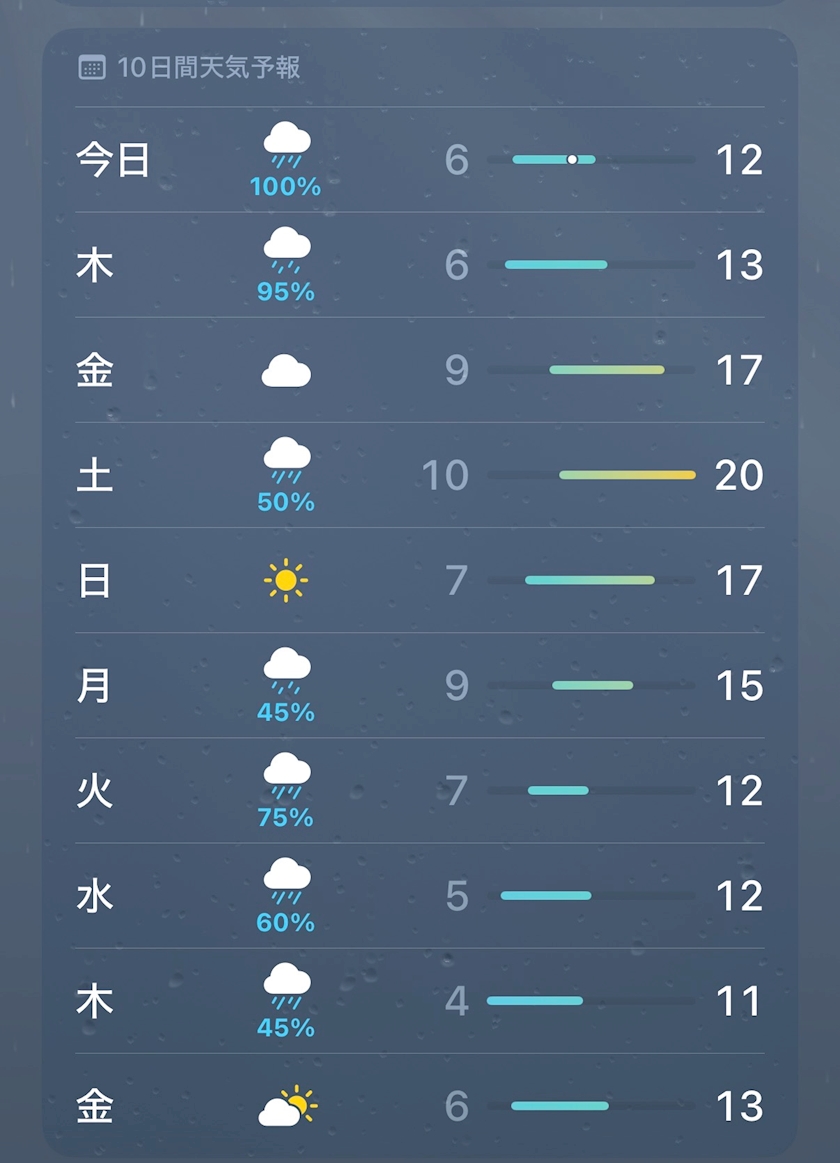Open the sunny 日 forecast row
Viewport: 840px width, 1163px height.
(420, 581)
